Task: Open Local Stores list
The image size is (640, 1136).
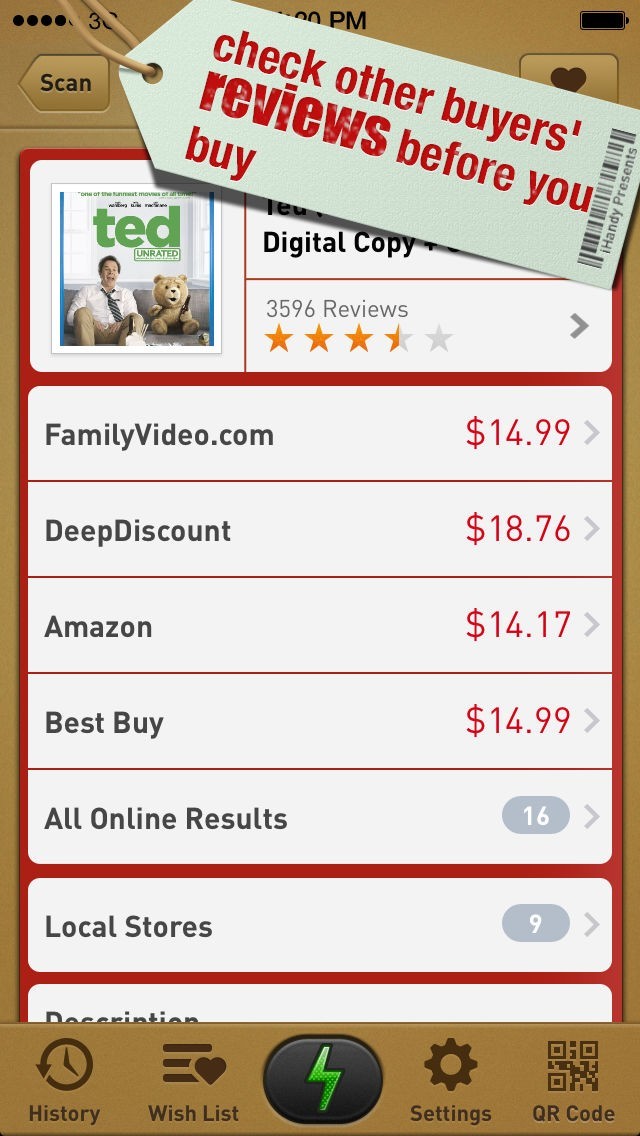Action: tap(320, 925)
